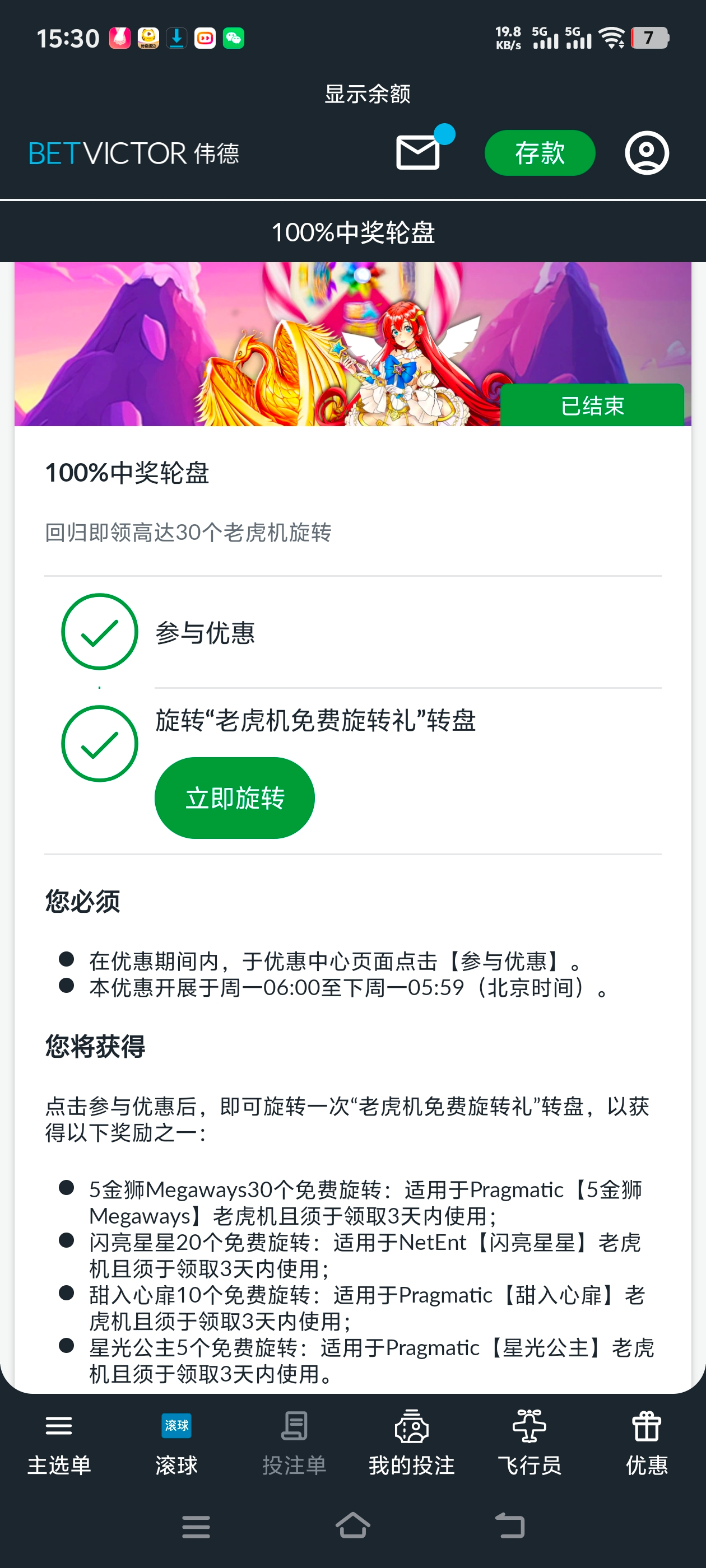Click the 参与优惠 completed checkmark
The image size is (706, 1568).
pyautogui.click(x=99, y=632)
